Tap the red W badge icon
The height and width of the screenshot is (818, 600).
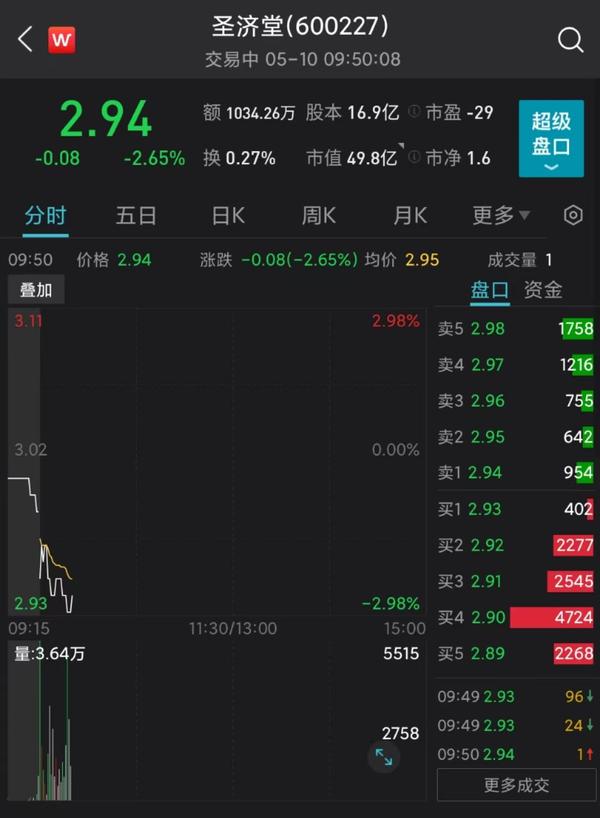[x=62, y=40]
